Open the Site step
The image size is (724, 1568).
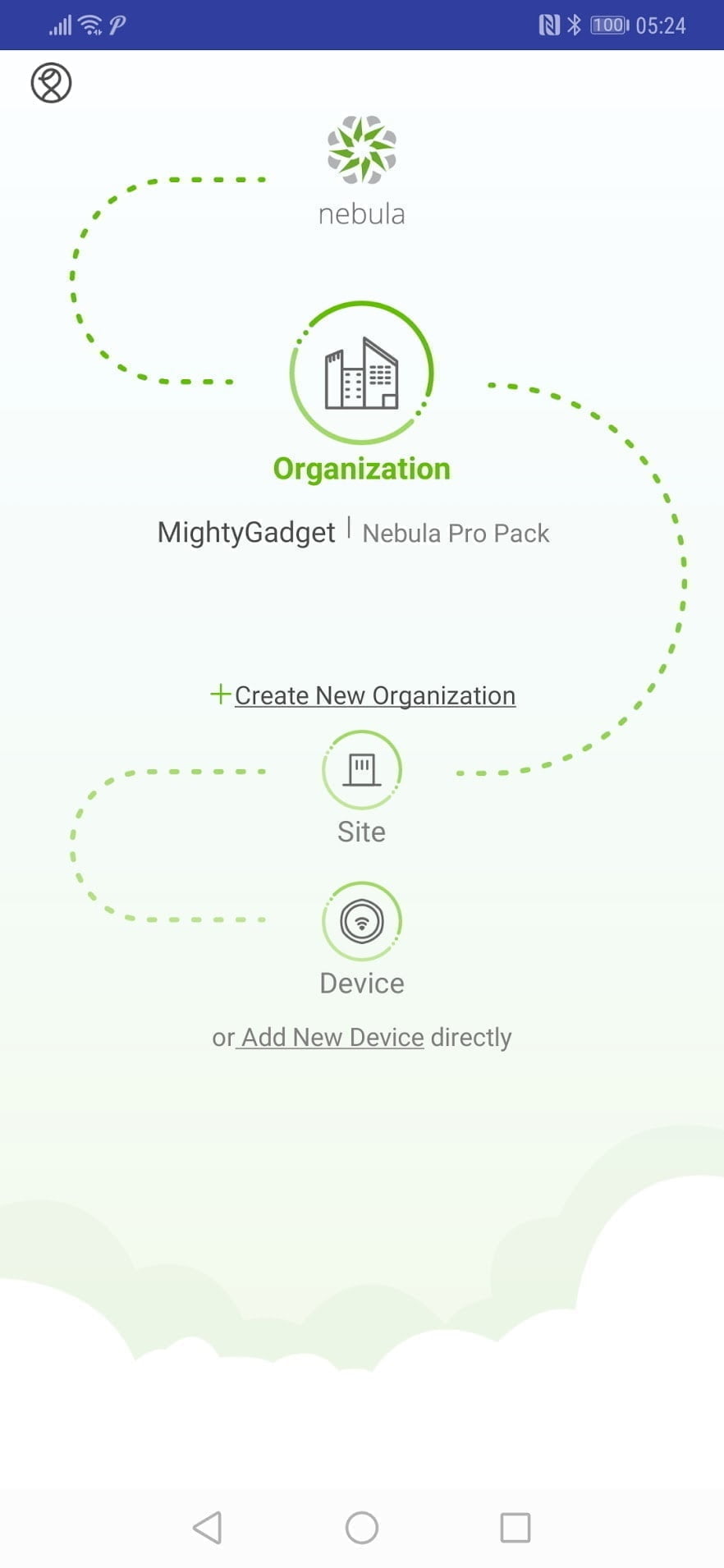click(x=361, y=770)
